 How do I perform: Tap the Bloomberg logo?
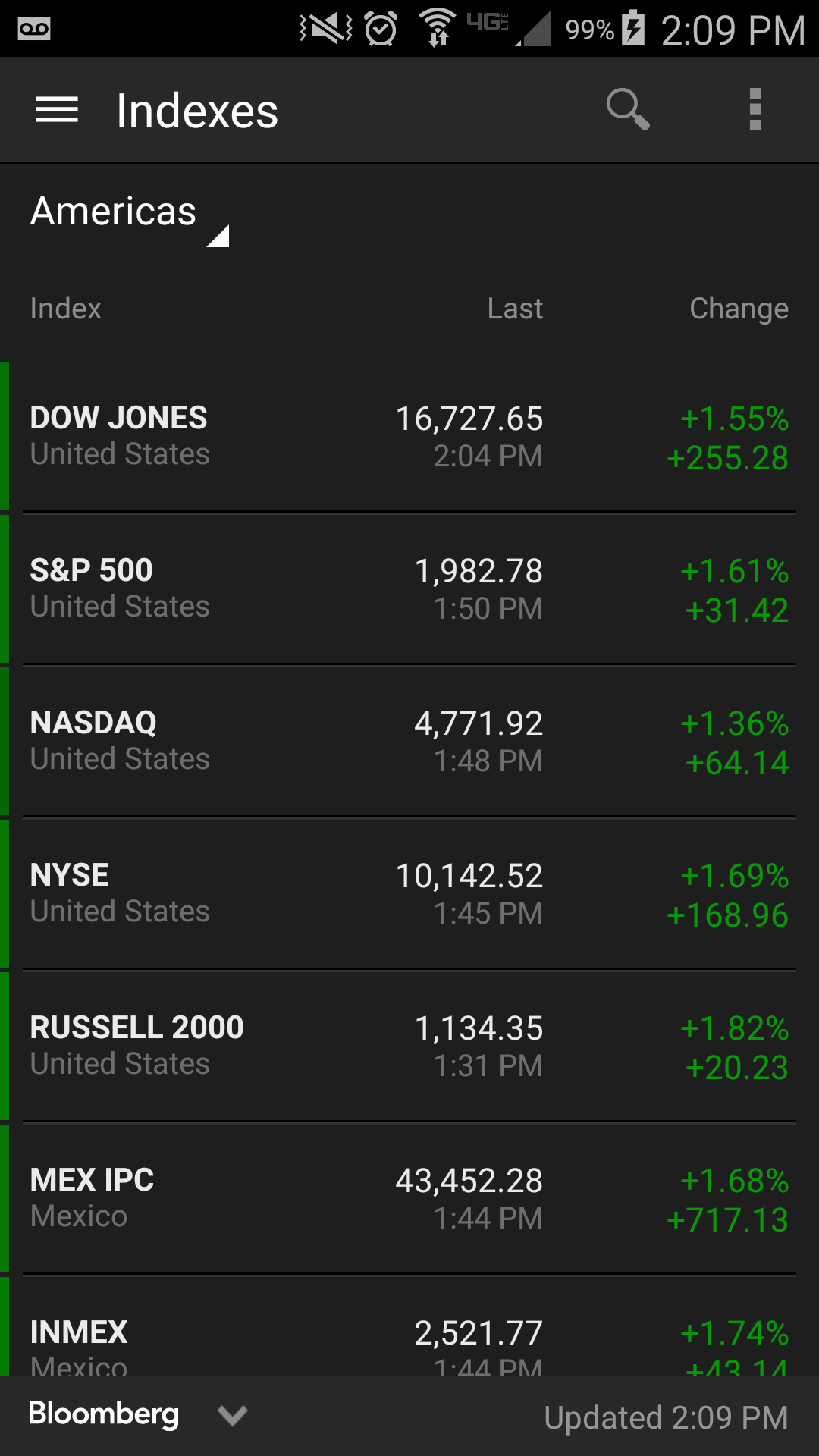pos(105,1415)
